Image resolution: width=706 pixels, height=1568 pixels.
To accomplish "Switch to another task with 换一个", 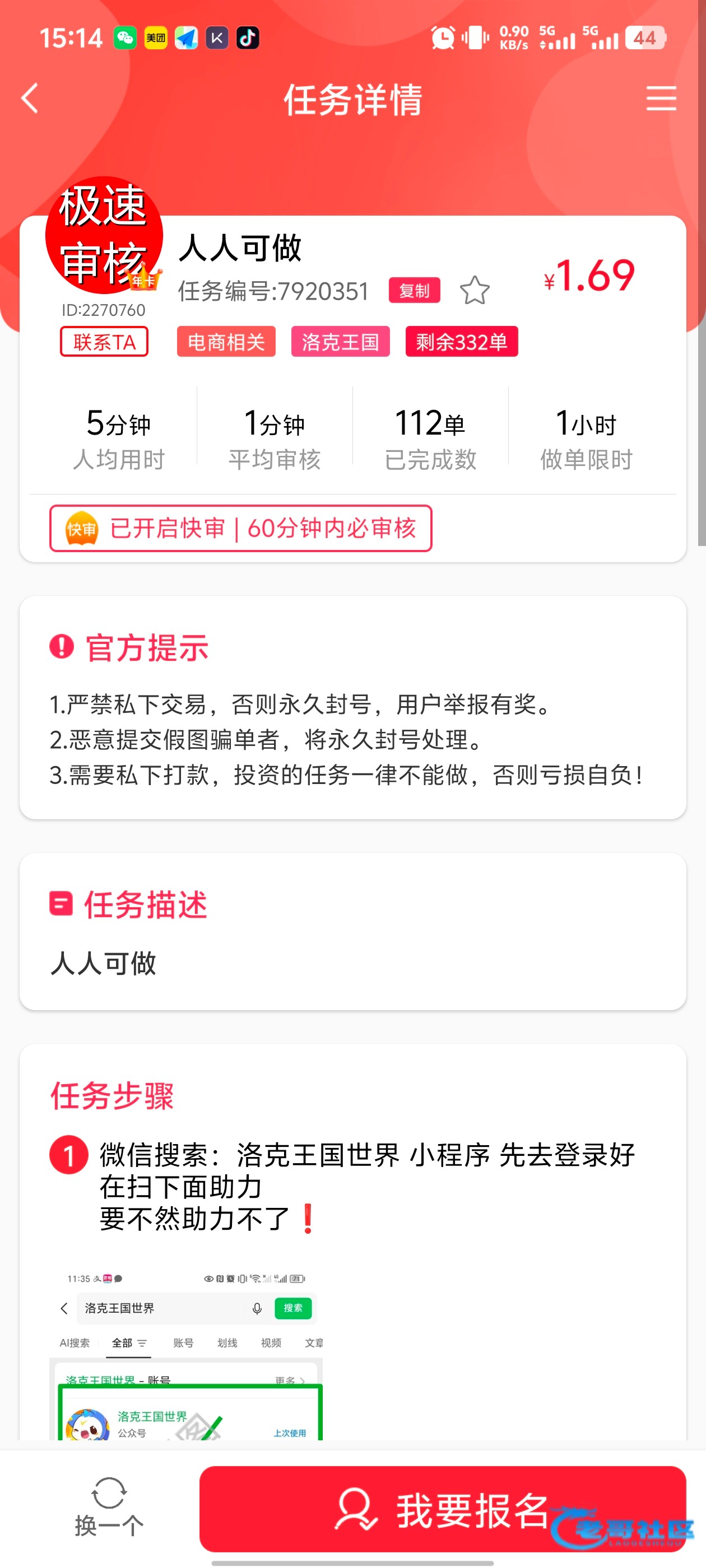I will (109, 1508).
